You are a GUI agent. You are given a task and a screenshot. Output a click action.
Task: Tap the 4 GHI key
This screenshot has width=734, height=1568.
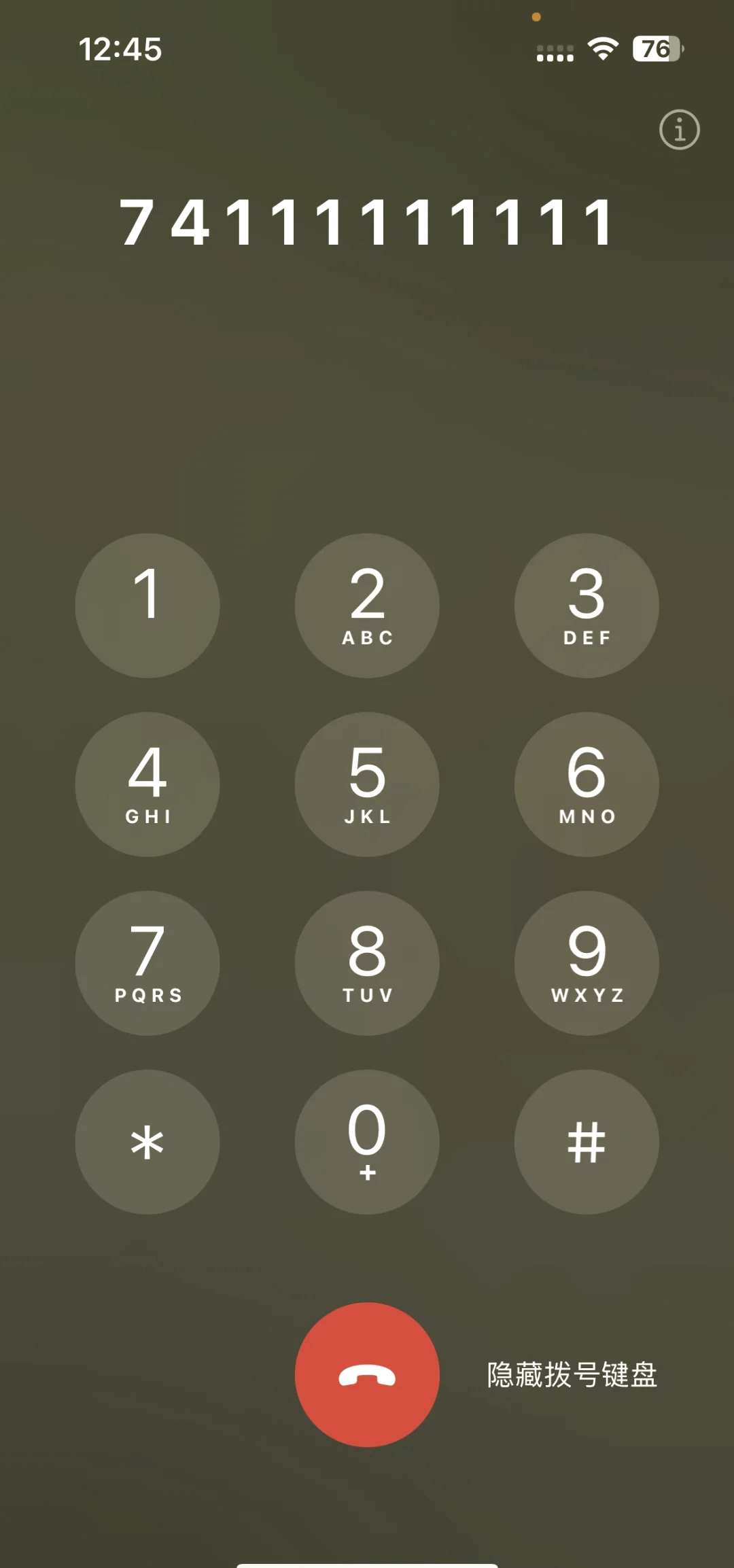pos(147,784)
